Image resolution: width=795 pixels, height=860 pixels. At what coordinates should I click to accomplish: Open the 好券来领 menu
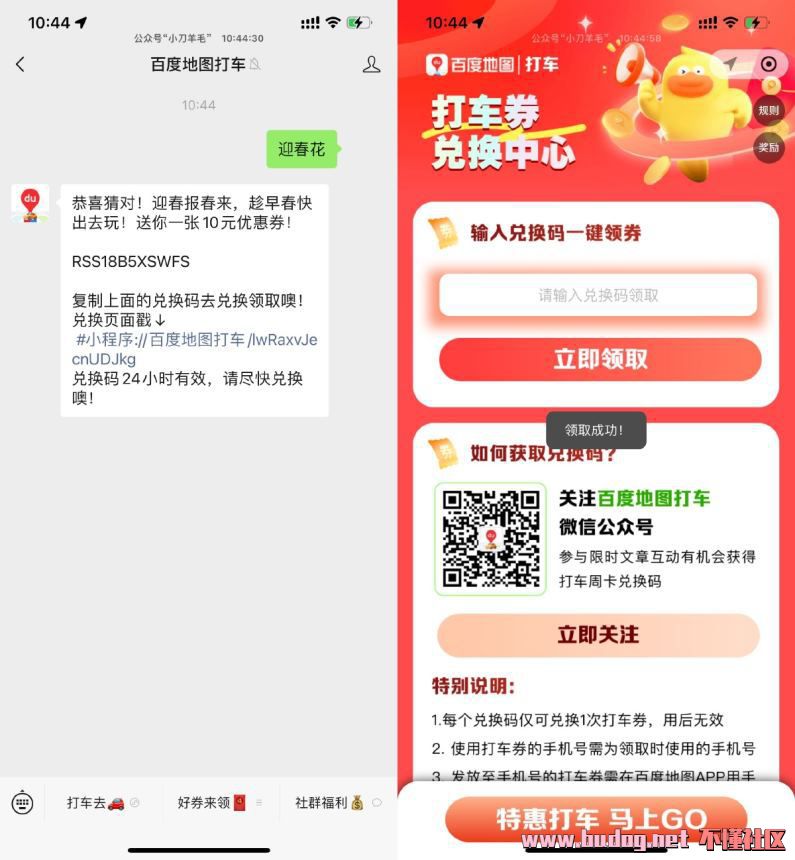[212, 802]
